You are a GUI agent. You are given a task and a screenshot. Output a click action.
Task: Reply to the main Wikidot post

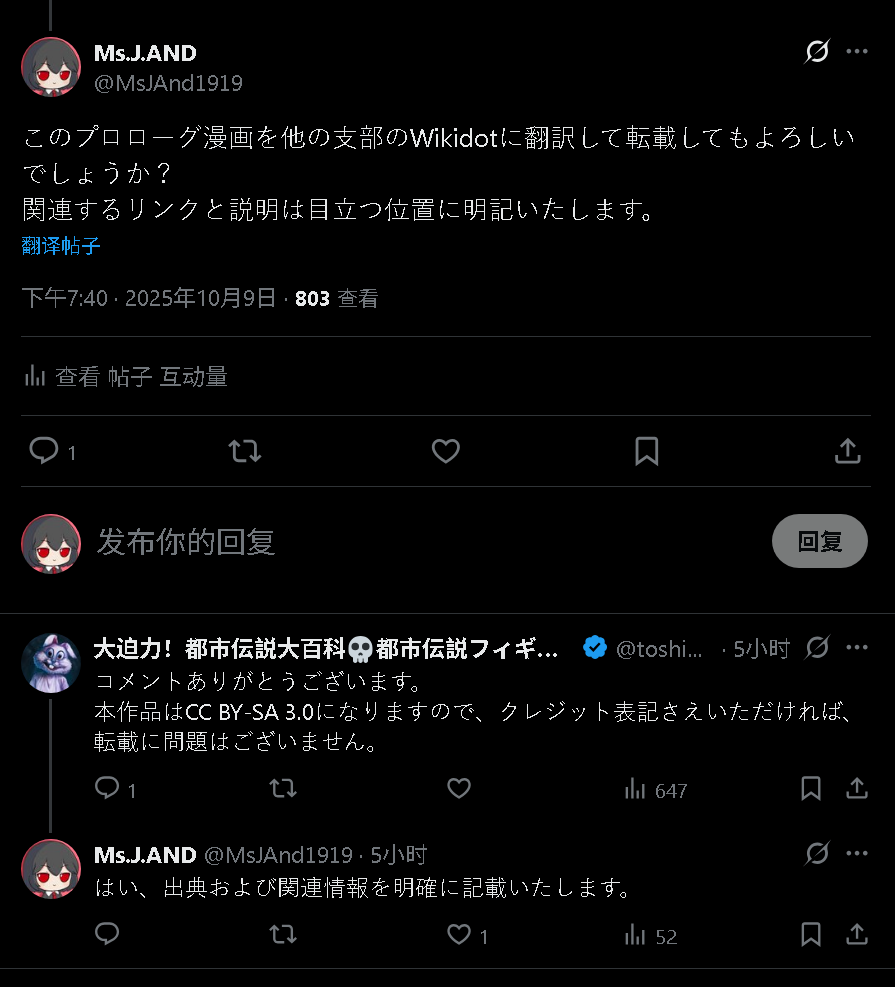(44, 451)
